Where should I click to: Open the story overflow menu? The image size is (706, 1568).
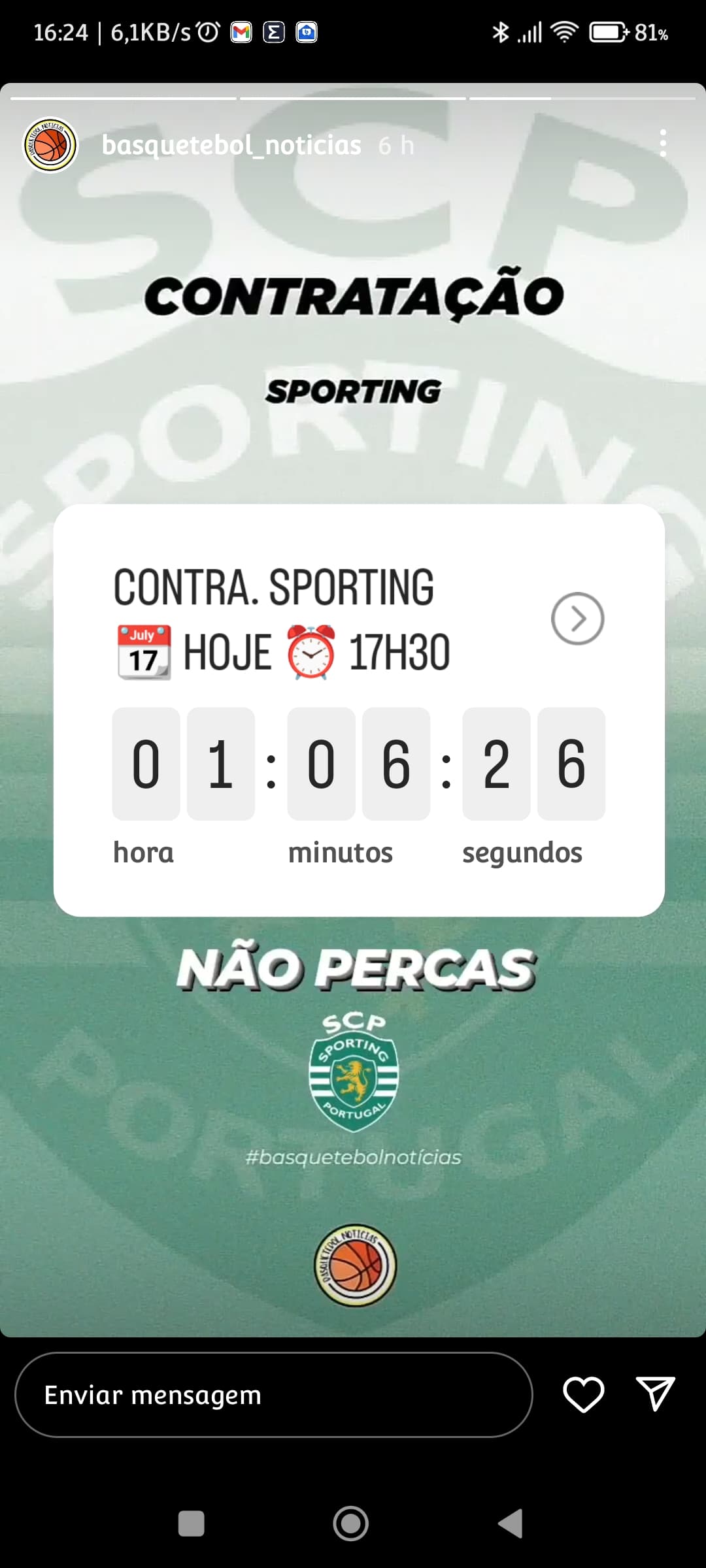click(663, 143)
